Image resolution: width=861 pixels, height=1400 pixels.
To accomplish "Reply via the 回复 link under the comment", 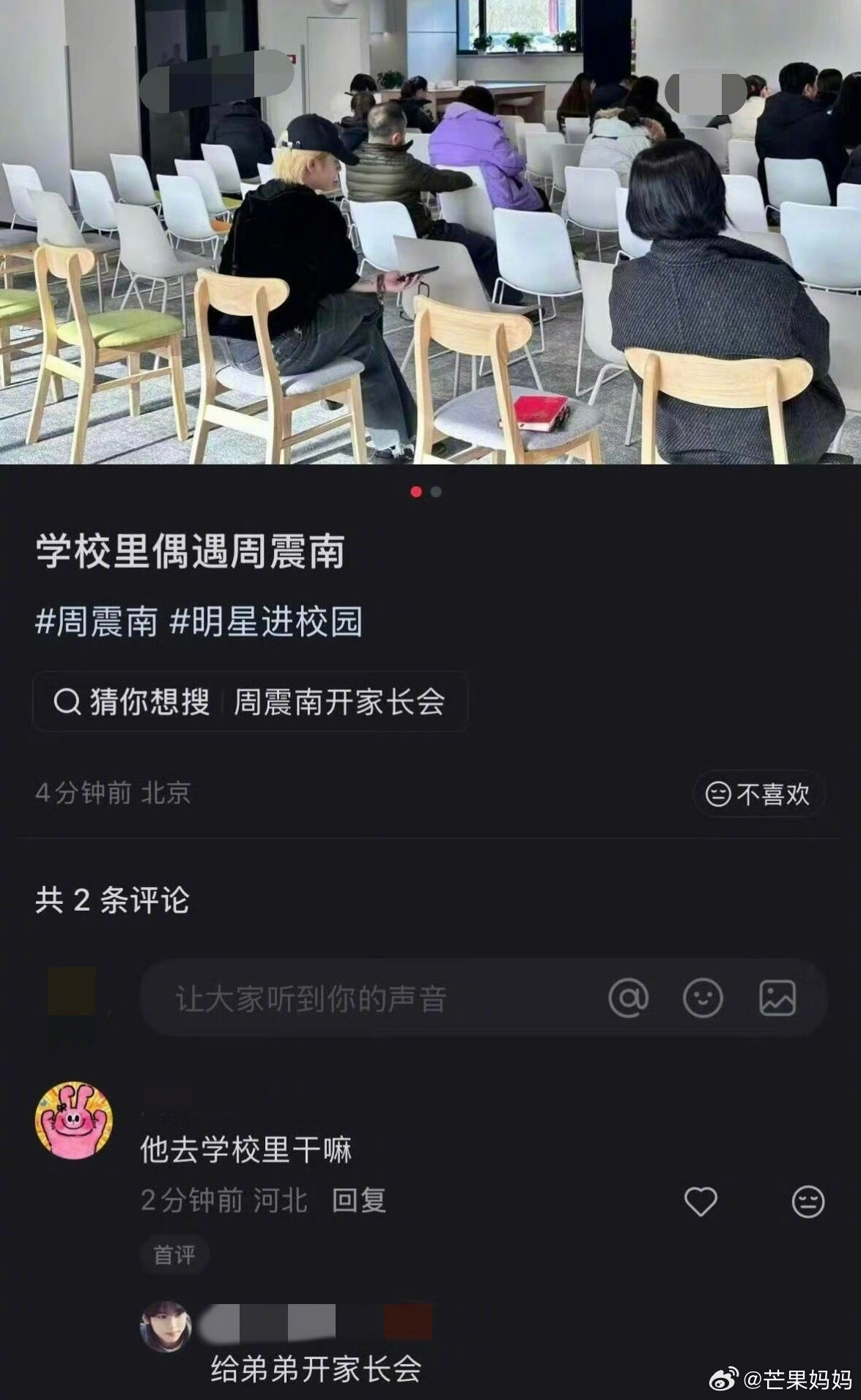I will pos(359,1200).
